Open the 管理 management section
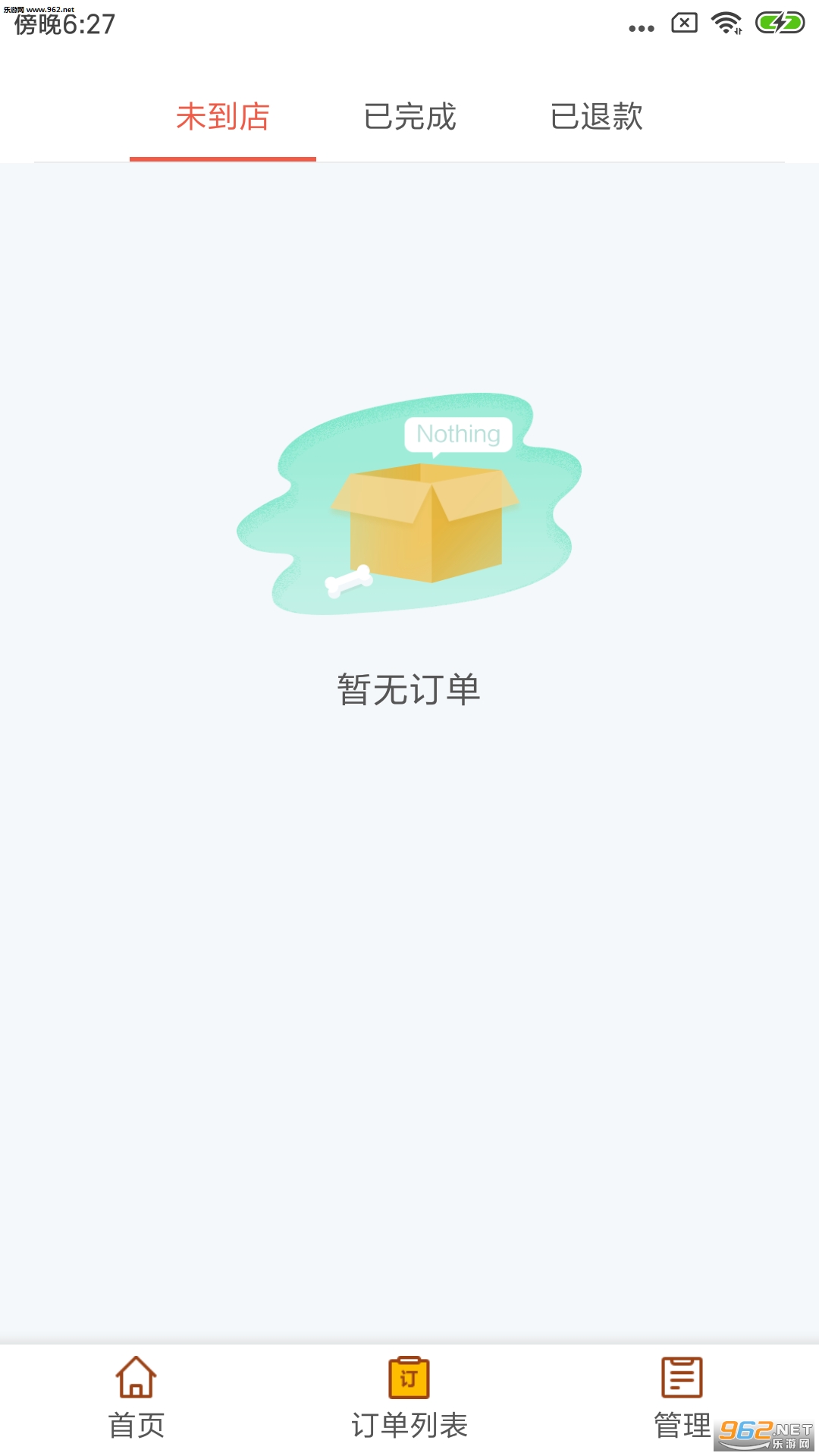The width and height of the screenshot is (819, 1456). click(682, 1398)
